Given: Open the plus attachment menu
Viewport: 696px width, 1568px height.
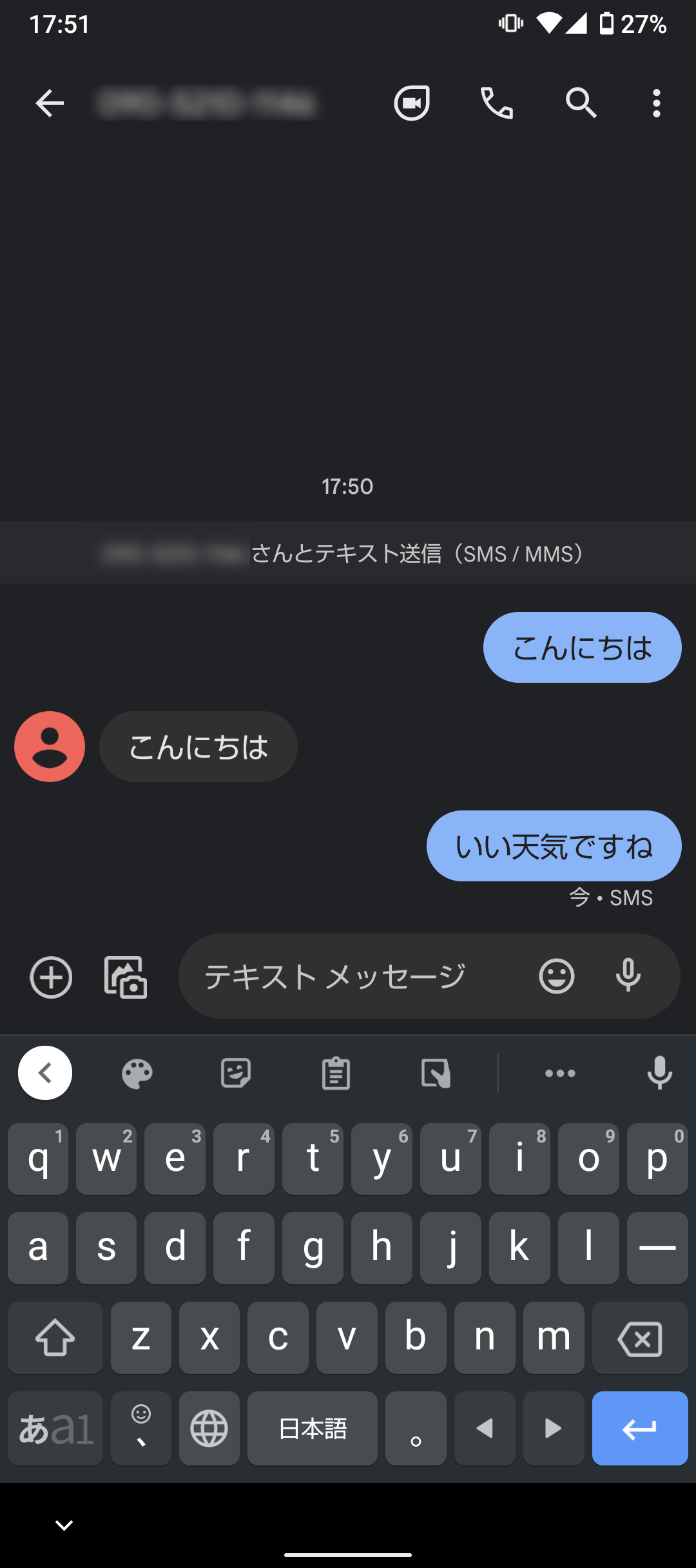Looking at the screenshot, I should click(x=51, y=977).
